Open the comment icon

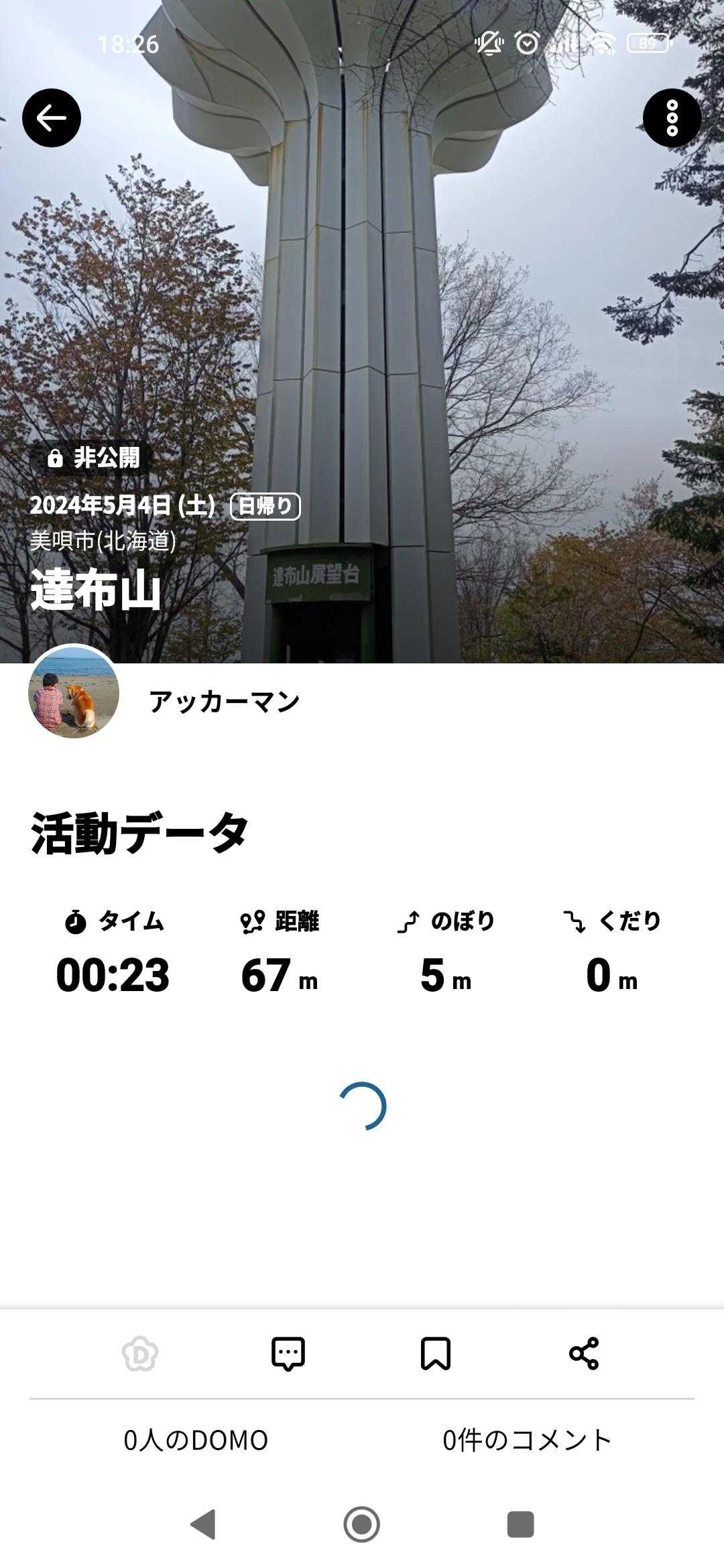[288, 1354]
